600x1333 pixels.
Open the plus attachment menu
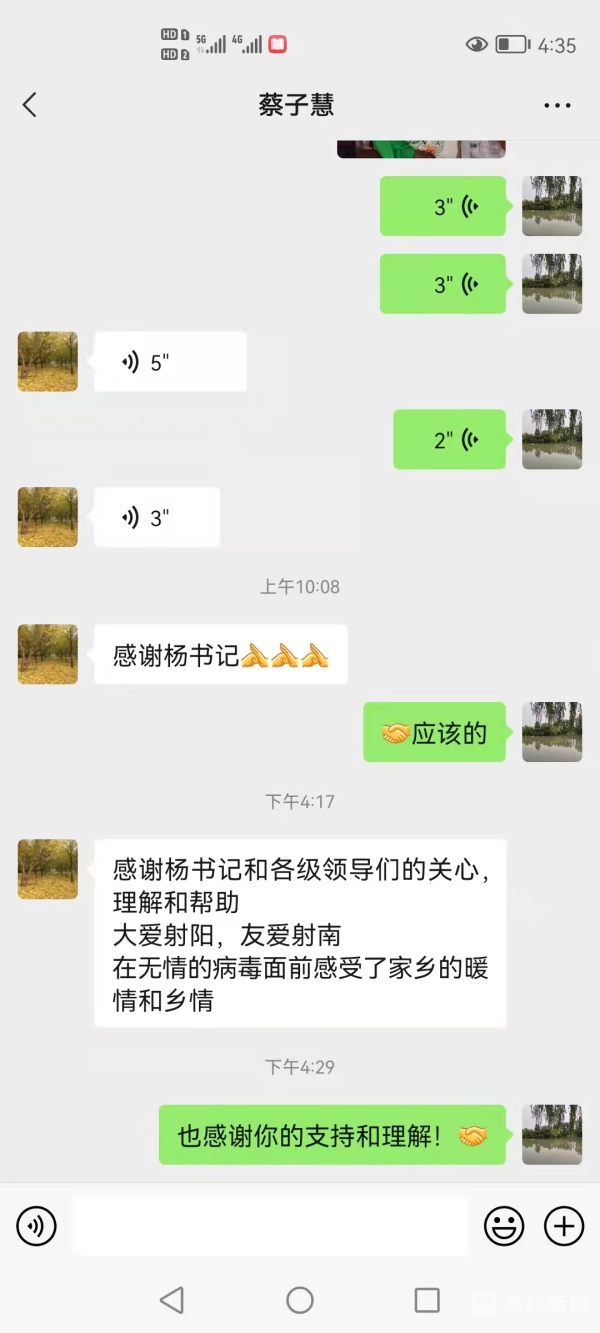pyautogui.click(x=564, y=1225)
